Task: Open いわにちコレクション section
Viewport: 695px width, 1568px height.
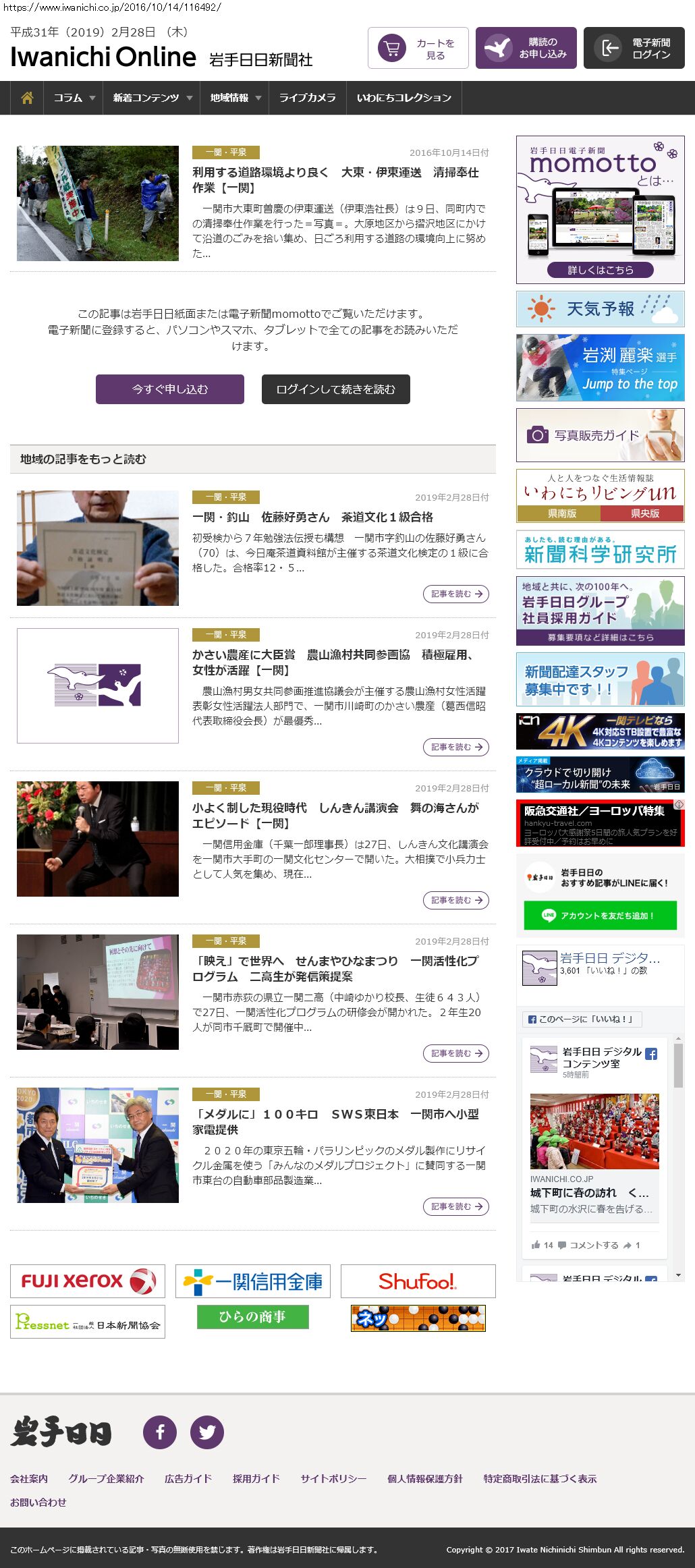Action: 404,98
